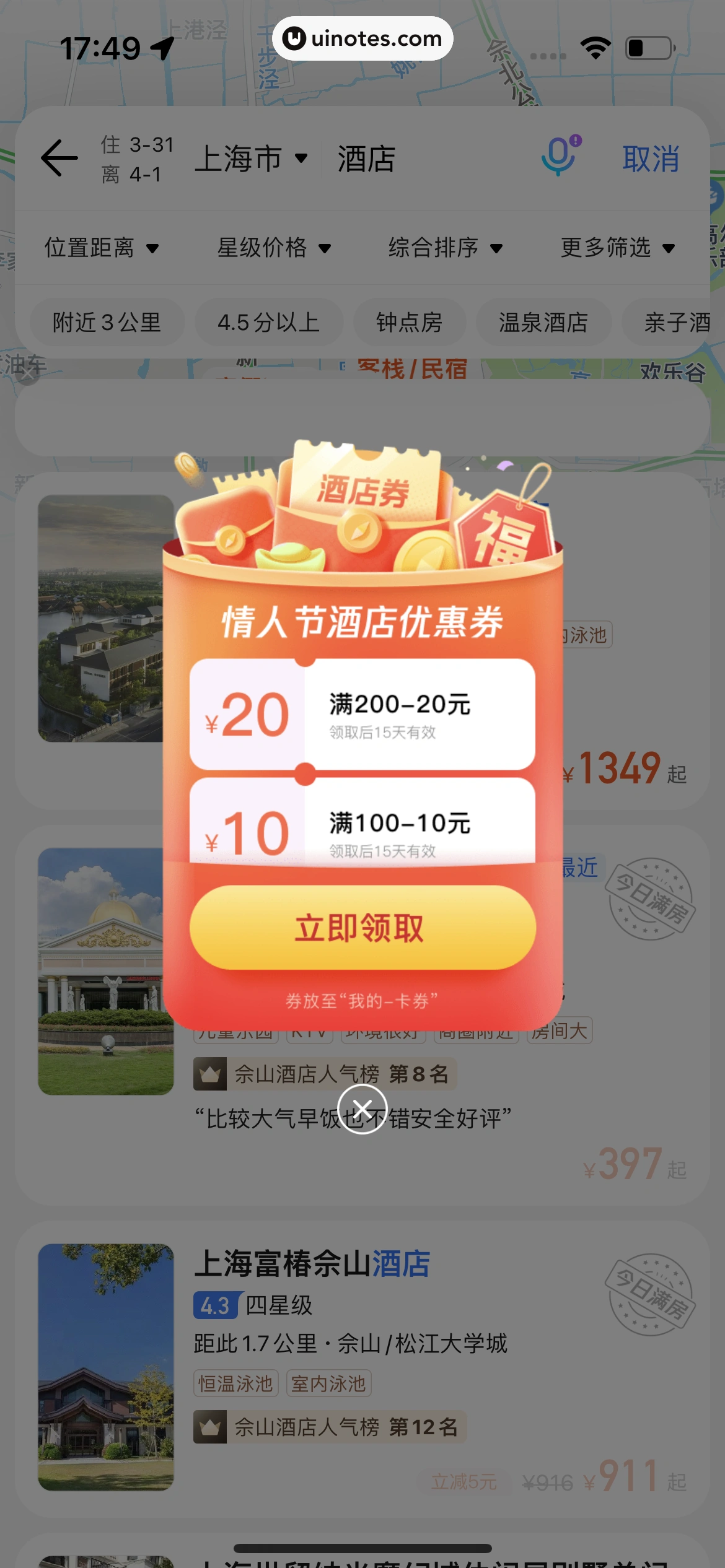The height and width of the screenshot is (1568, 725).
Task: Select the ¥20 满200-20元 coupon
Action: (362, 715)
